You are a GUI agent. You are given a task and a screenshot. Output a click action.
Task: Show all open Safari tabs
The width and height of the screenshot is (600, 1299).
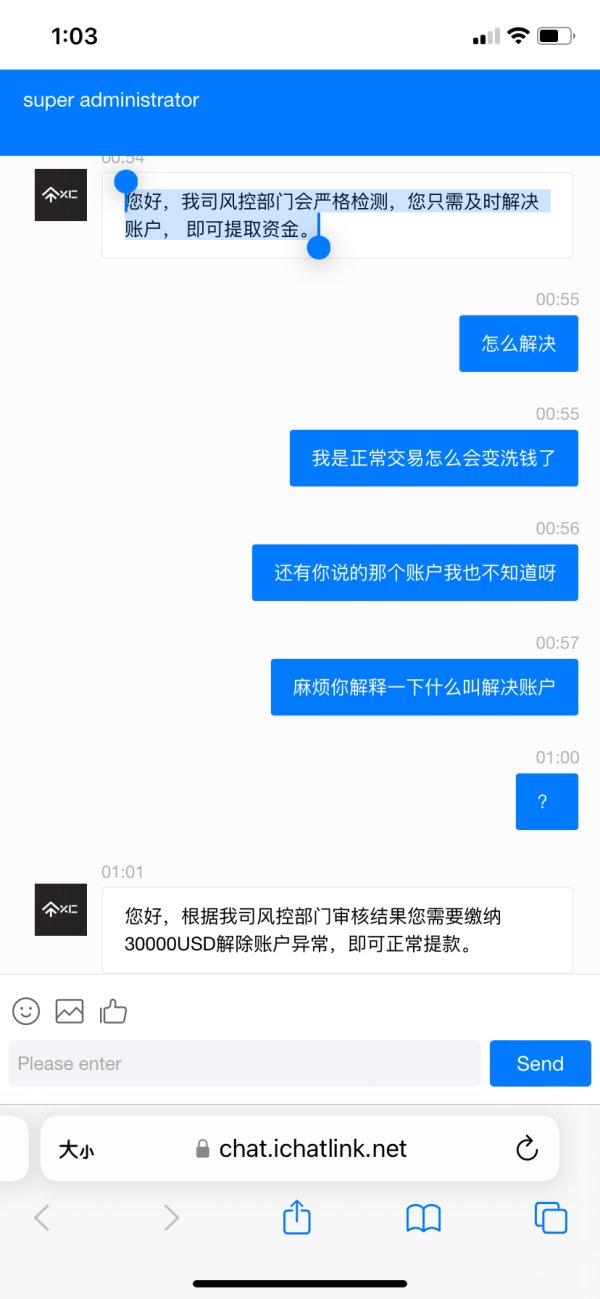(x=551, y=1217)
